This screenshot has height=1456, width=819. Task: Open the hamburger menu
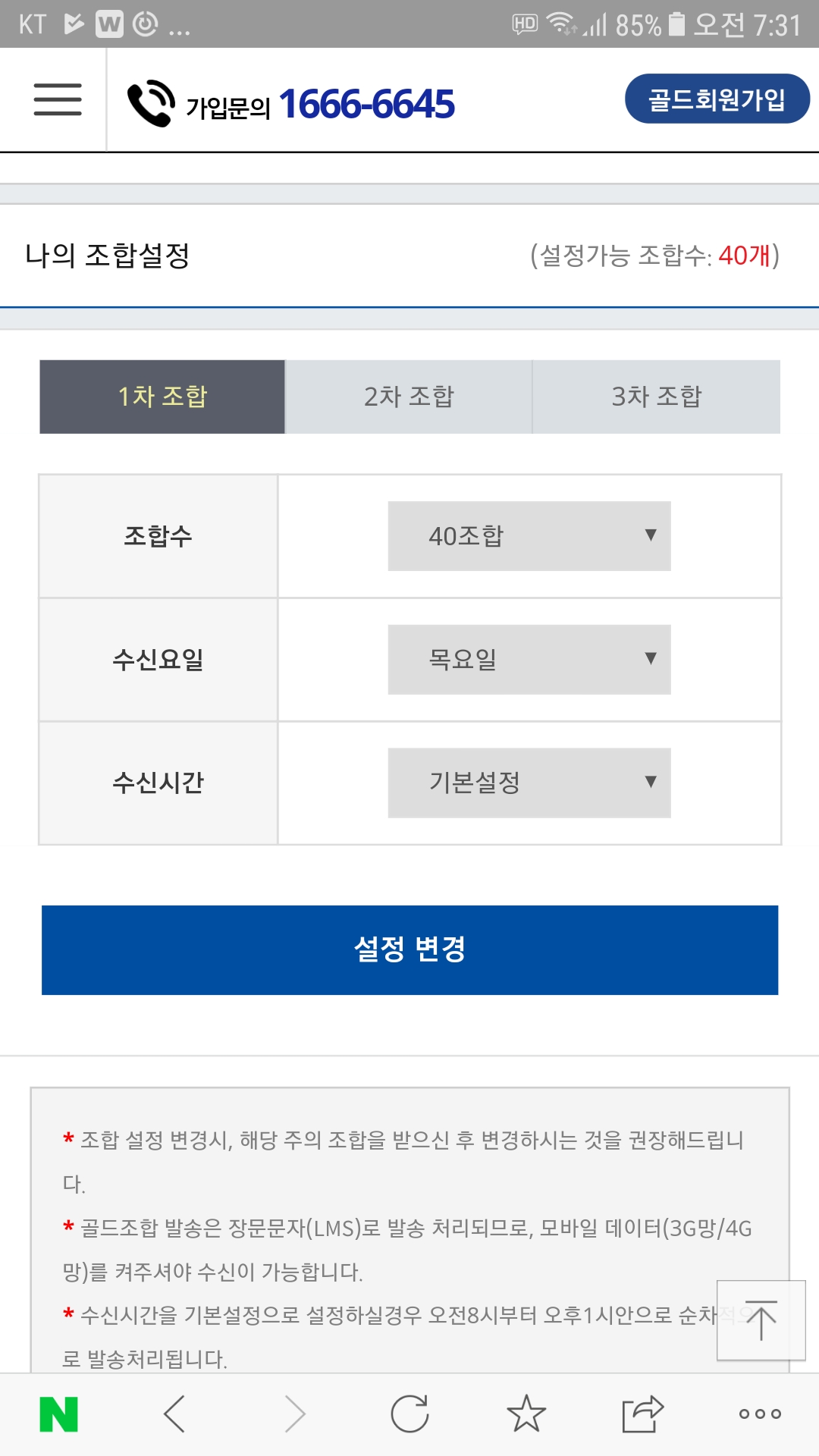point(58,99)
